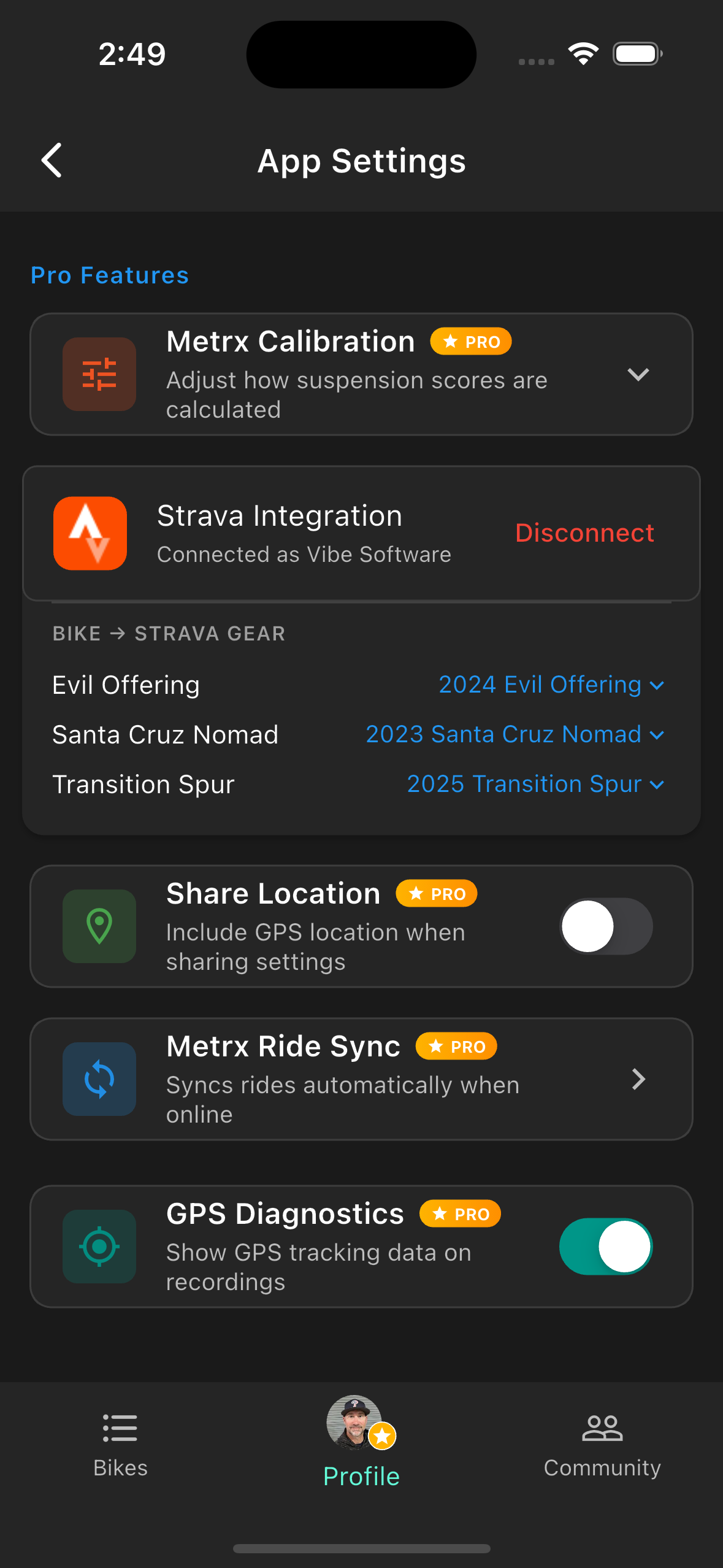Click the back chevron arrow
The width and height of the screenshot is (723, 1568).
coord(52,160)
